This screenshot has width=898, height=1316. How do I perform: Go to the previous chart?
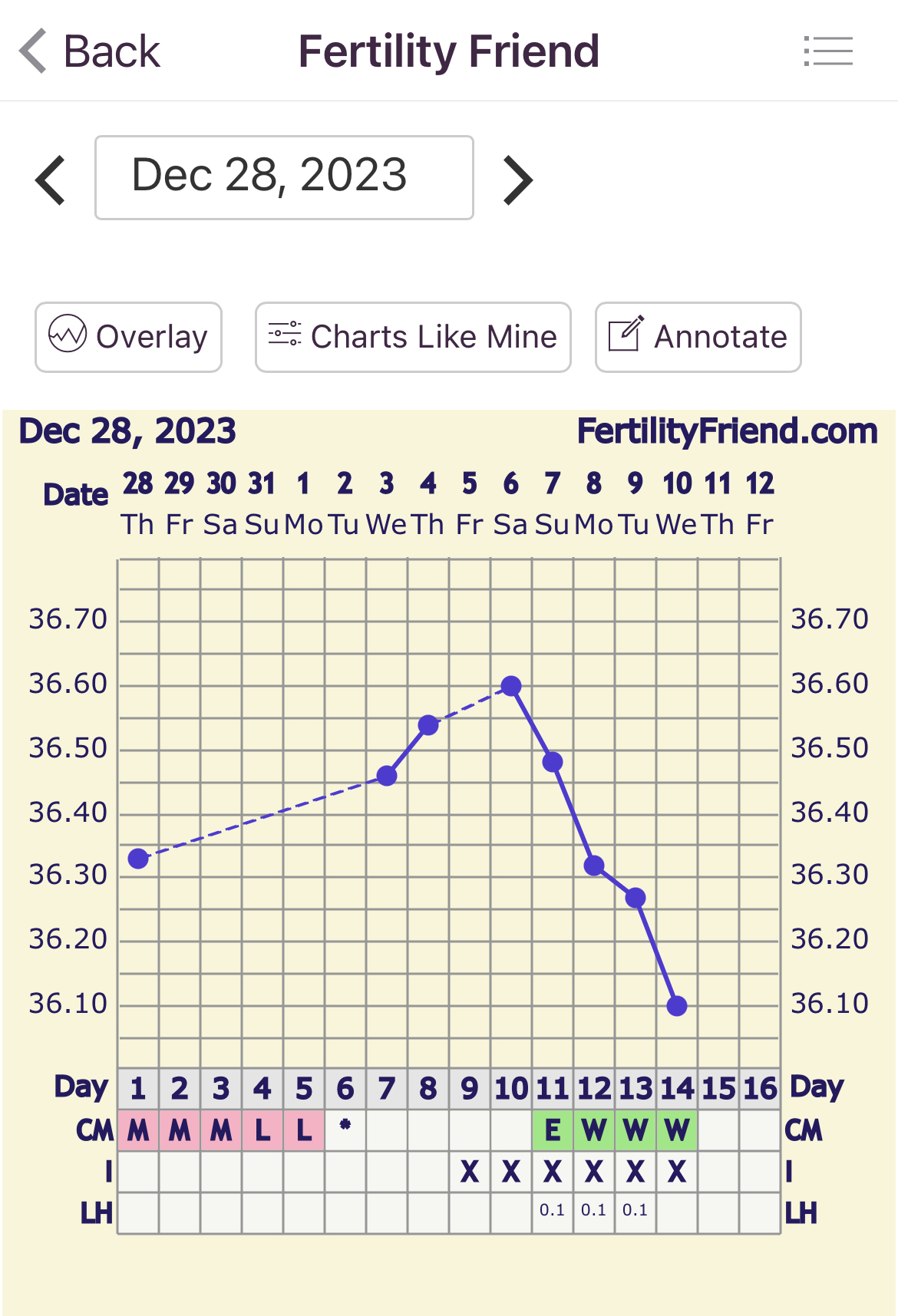51,180
